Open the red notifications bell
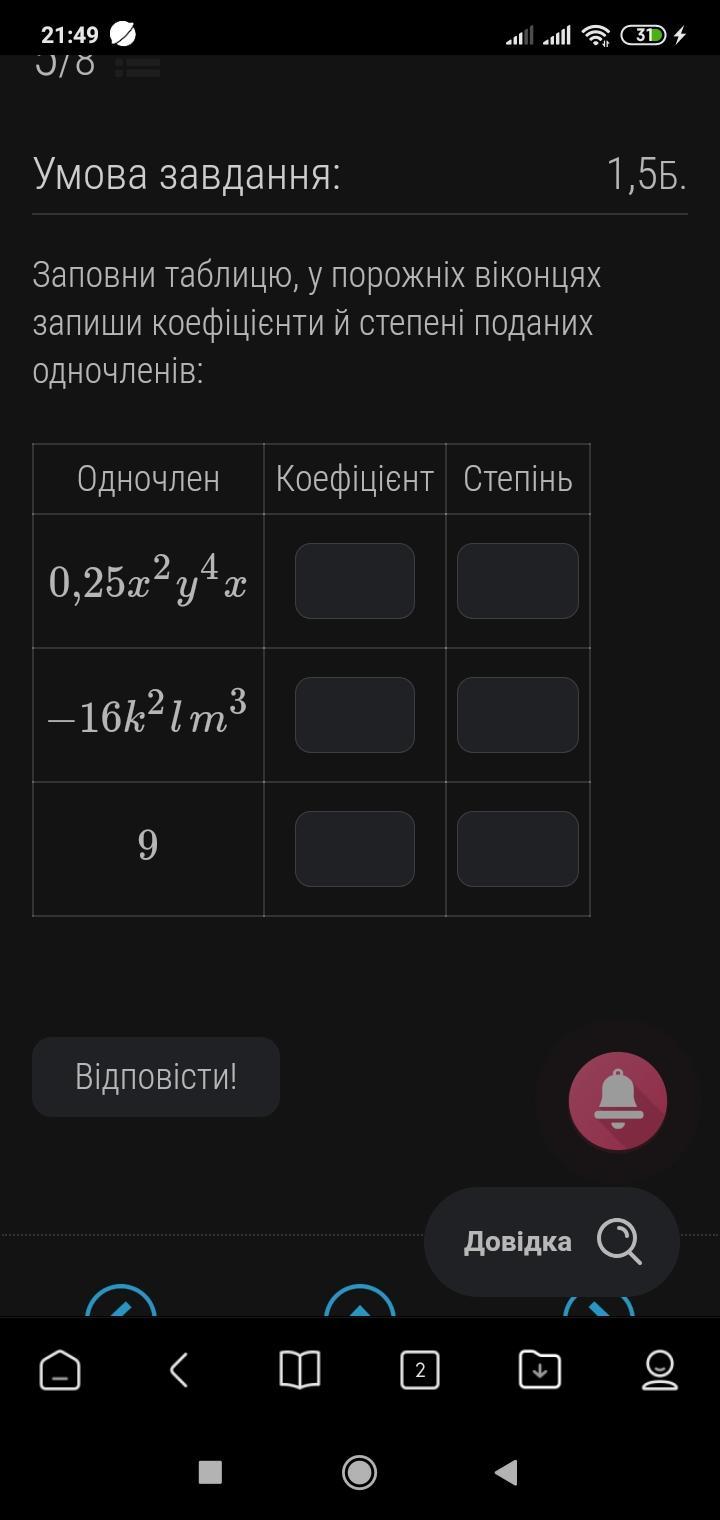This screenshot has height=1520, width=720. (x=618, y=1100)
